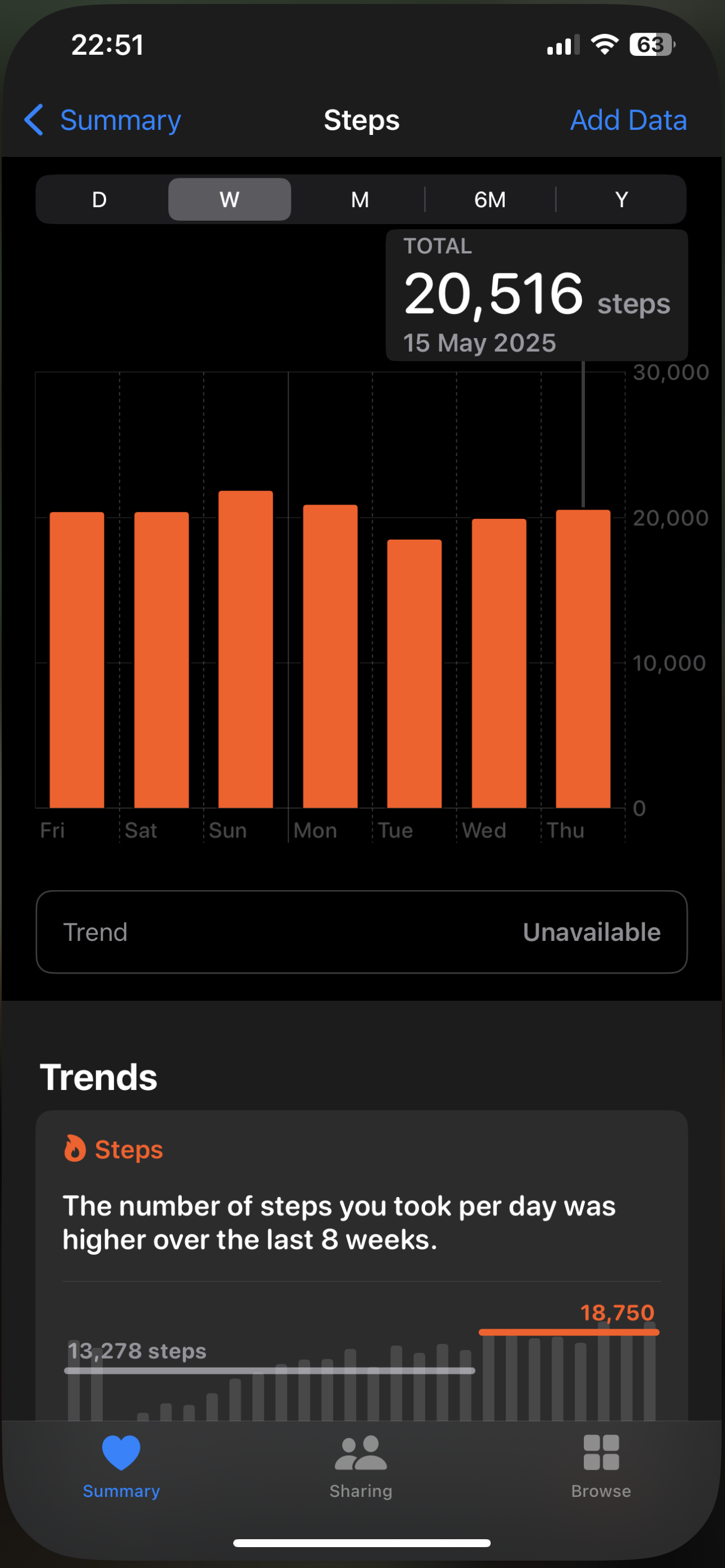Go back to Summary
725x1568 pixels.
point(102,120)
